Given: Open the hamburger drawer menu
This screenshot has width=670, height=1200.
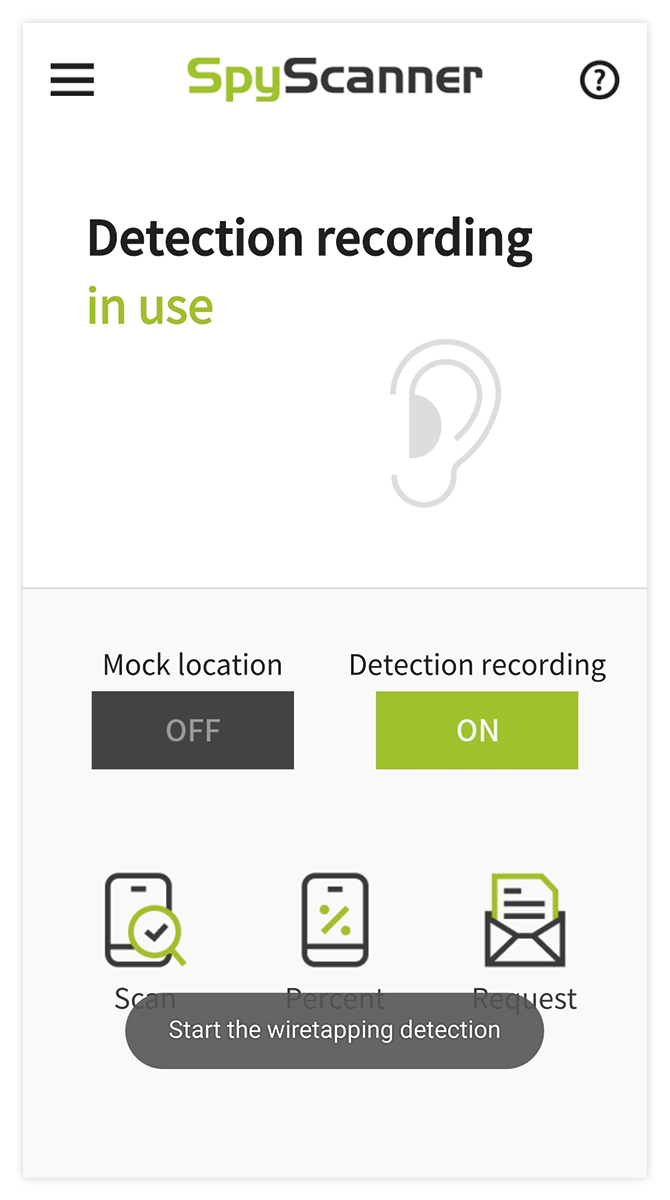Looking at the screenshot, I should pyautogui.click(x=72, y=80).
